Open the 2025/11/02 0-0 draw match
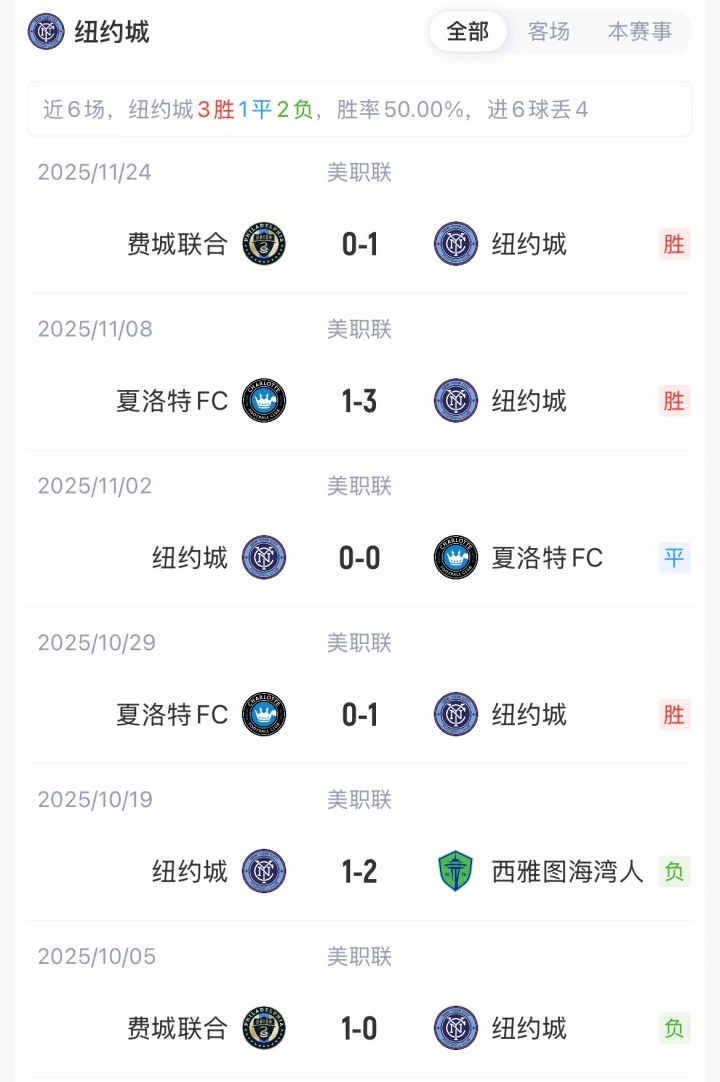 coord(359,558)
